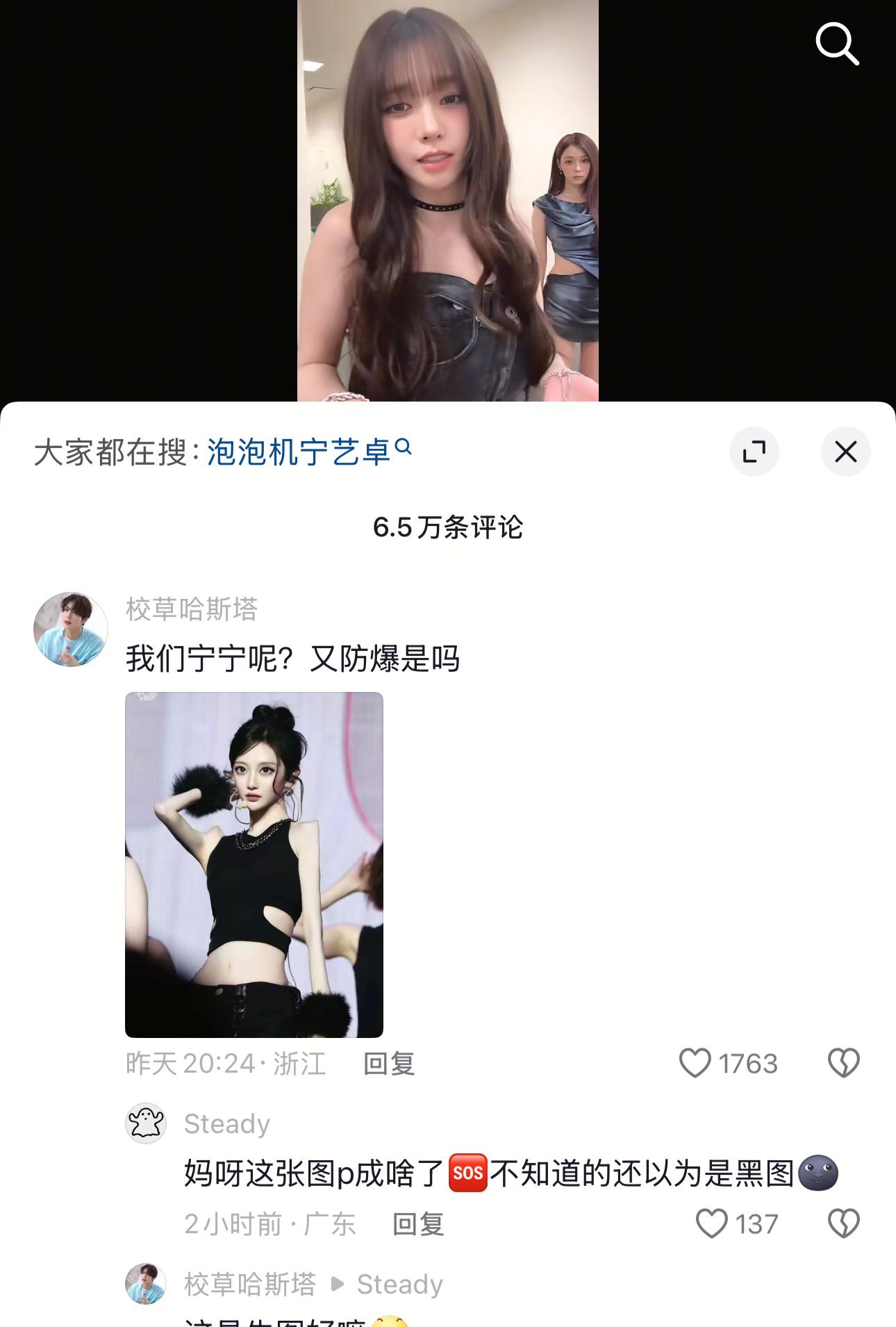The height and width of the screenshot is (1327, 896).
Task: Open username 校草哈斯塔 above first comment
Action: click(192, 609)
